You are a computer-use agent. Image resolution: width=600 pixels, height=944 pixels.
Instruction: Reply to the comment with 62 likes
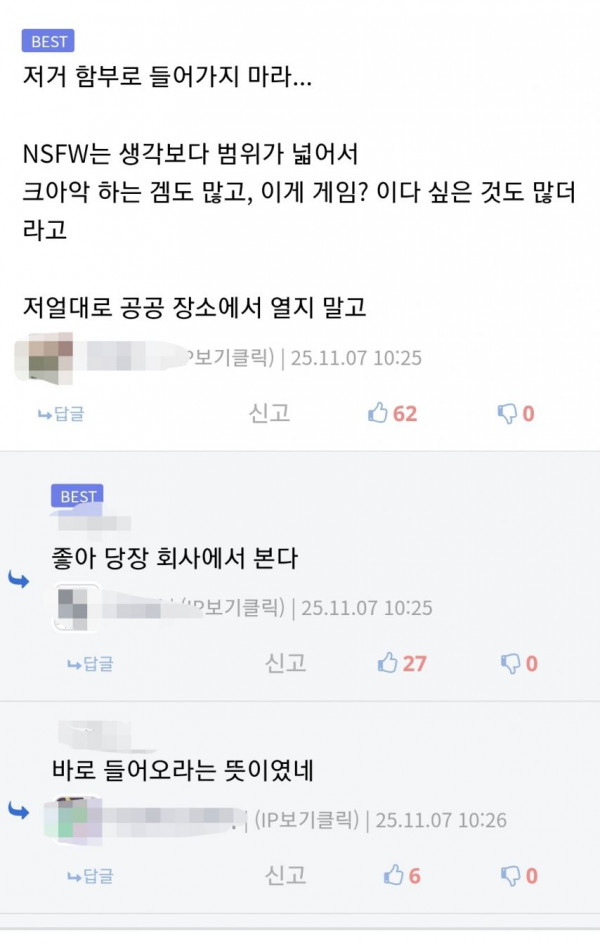61,414
